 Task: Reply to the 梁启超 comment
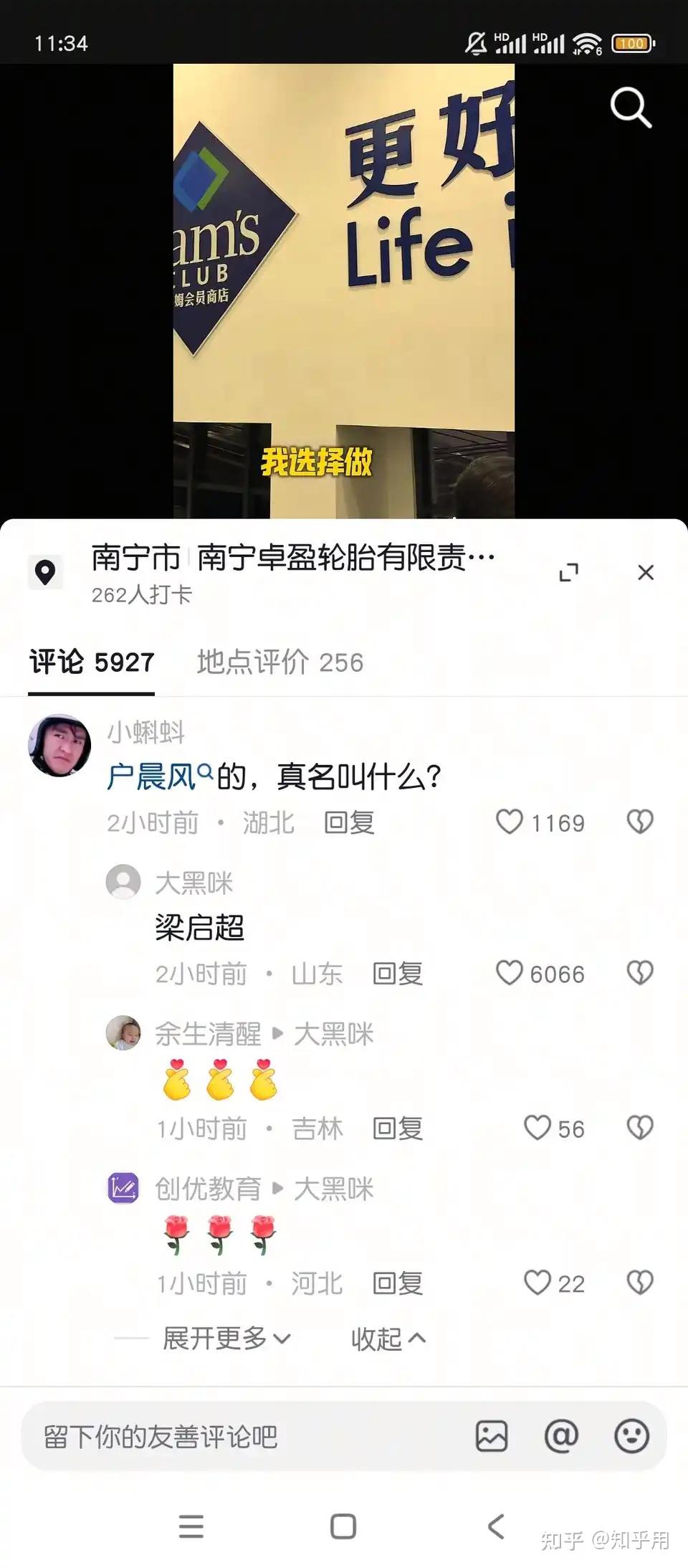pyautogui.click(x=398, y=974)
